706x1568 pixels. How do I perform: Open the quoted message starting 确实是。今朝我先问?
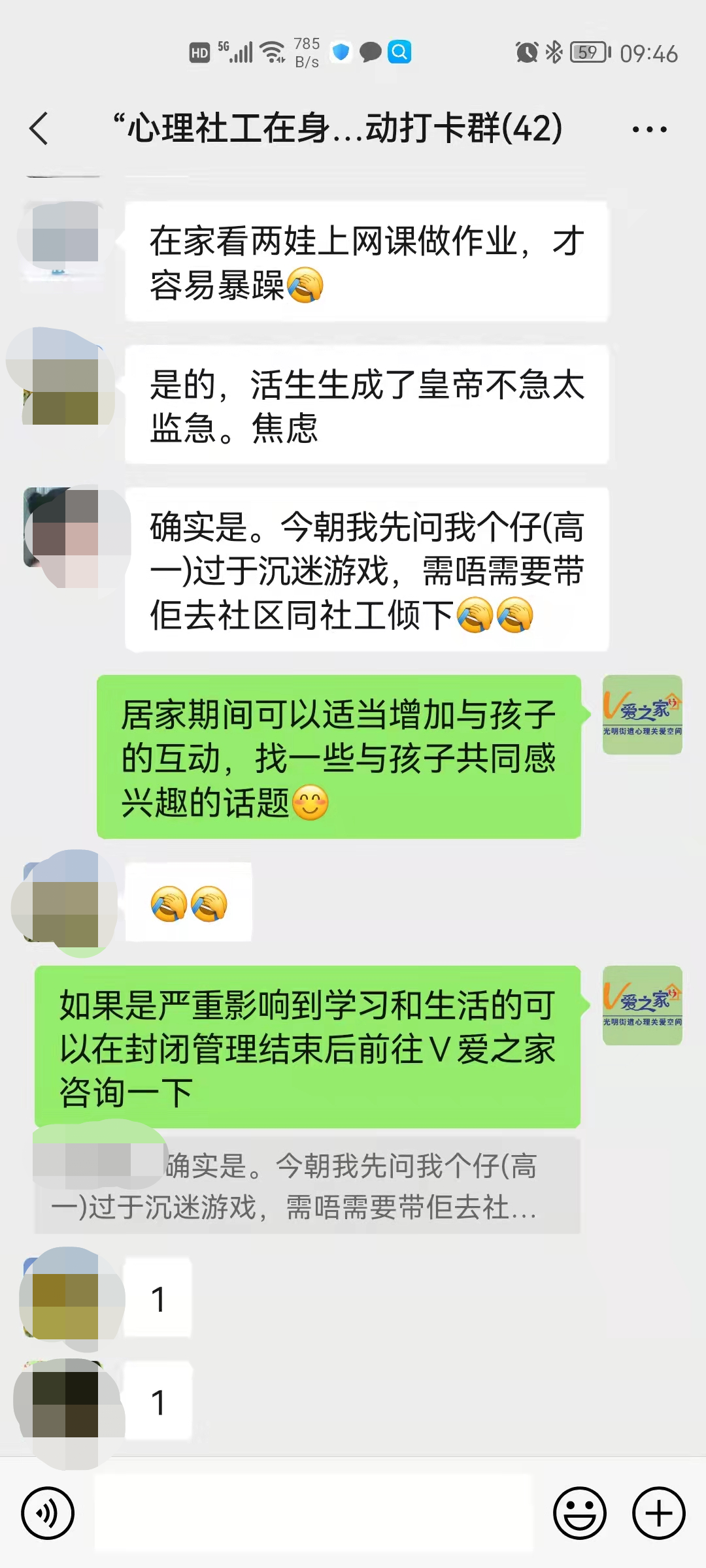307,1186
